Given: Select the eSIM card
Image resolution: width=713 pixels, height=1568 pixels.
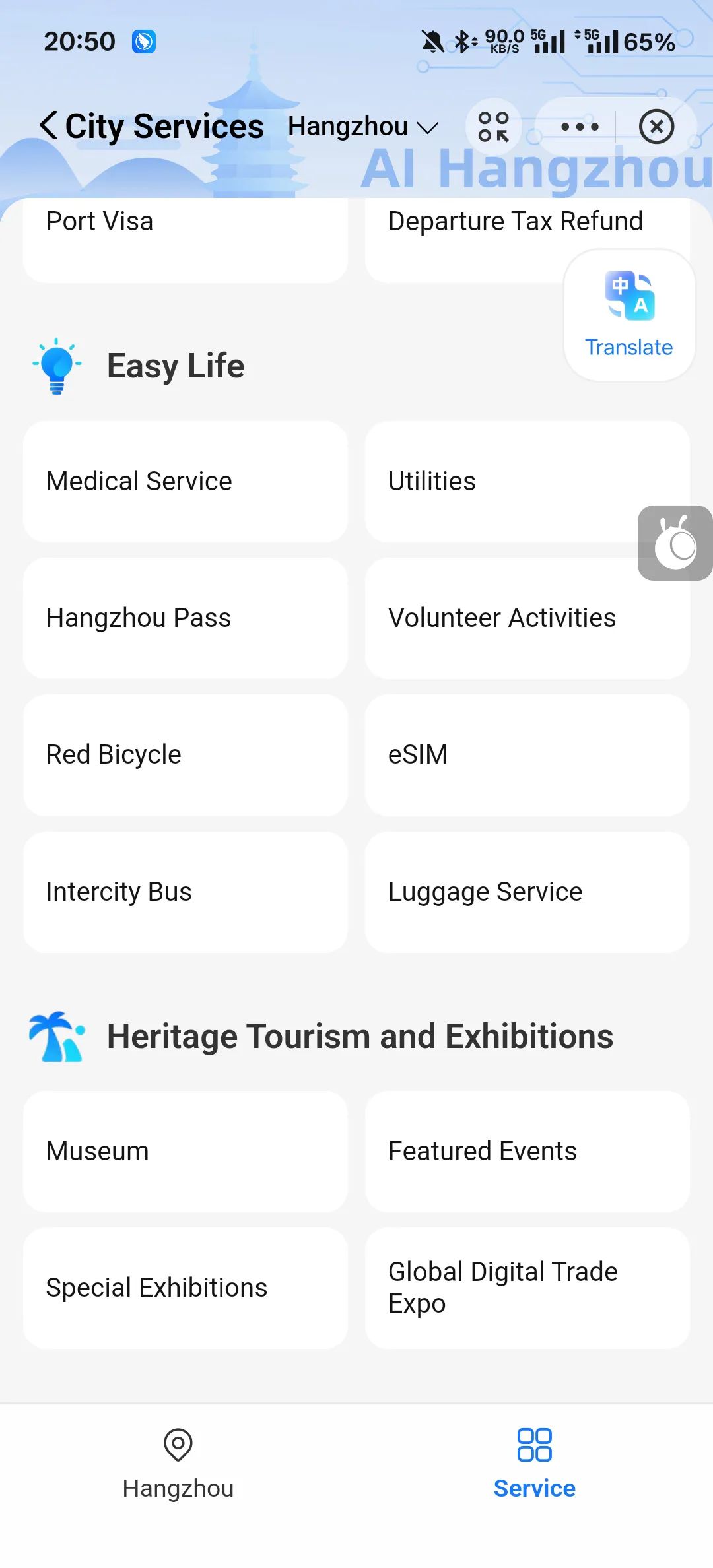Looking at the screenshot, I should [x=527, y=755].
